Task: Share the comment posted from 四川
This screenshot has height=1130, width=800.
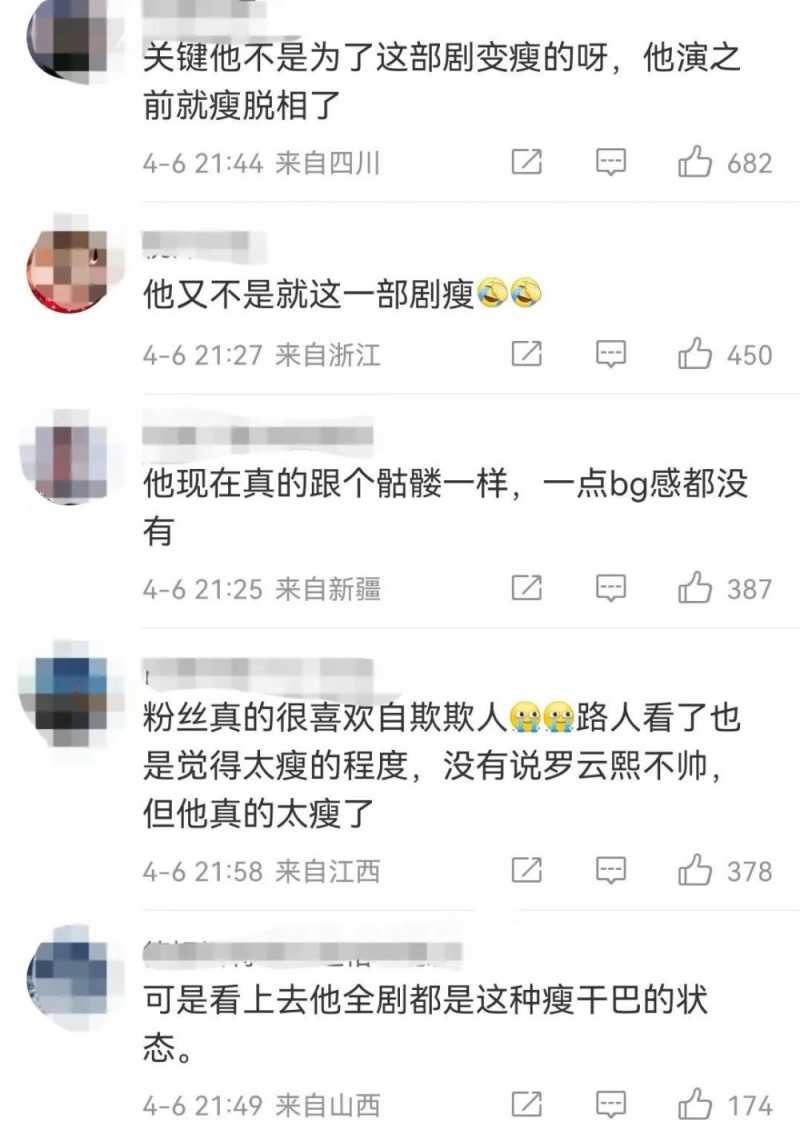Action: (527, 163)
